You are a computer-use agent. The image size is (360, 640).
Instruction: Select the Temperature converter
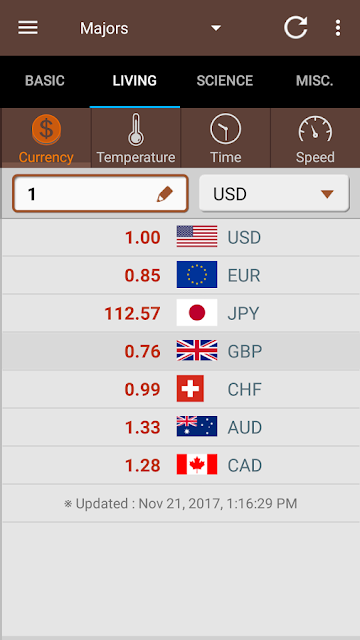point(136,138)
